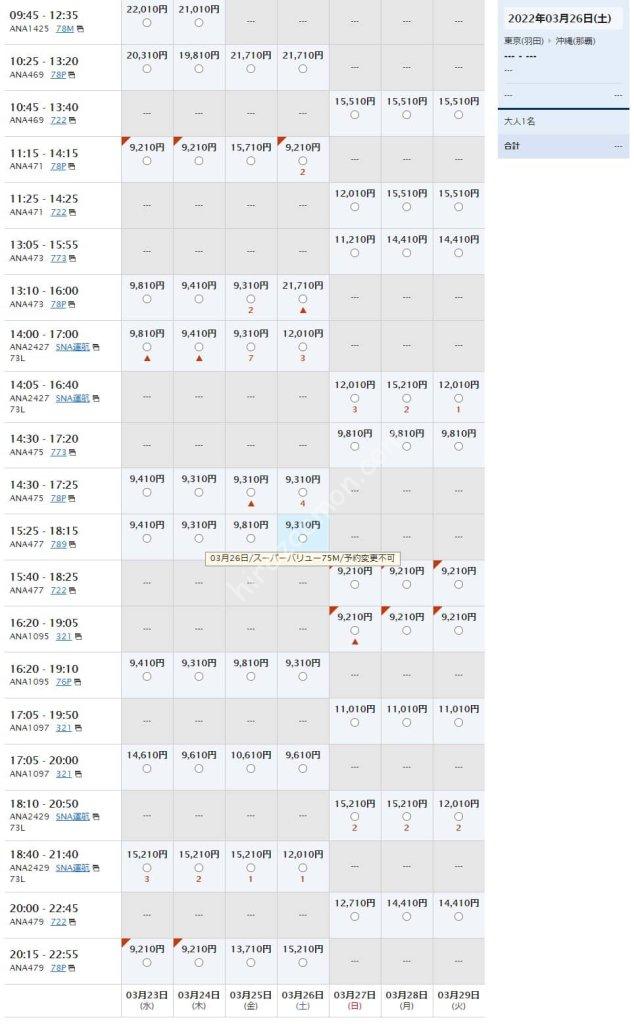The image size is (634, 1024).
Task: Open 789 aircraft link for ANA477
Action: coord(59,544)
